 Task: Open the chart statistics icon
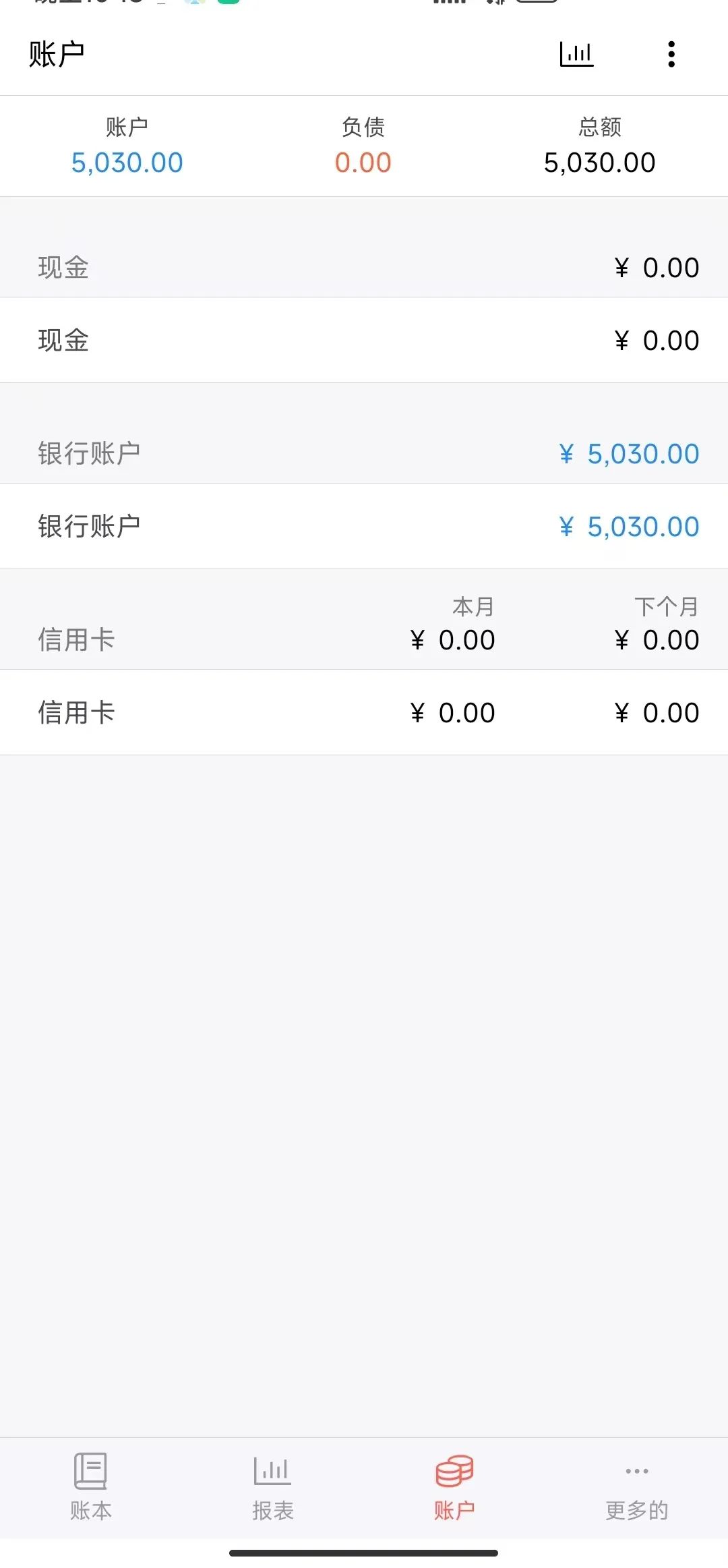[576, 54]
